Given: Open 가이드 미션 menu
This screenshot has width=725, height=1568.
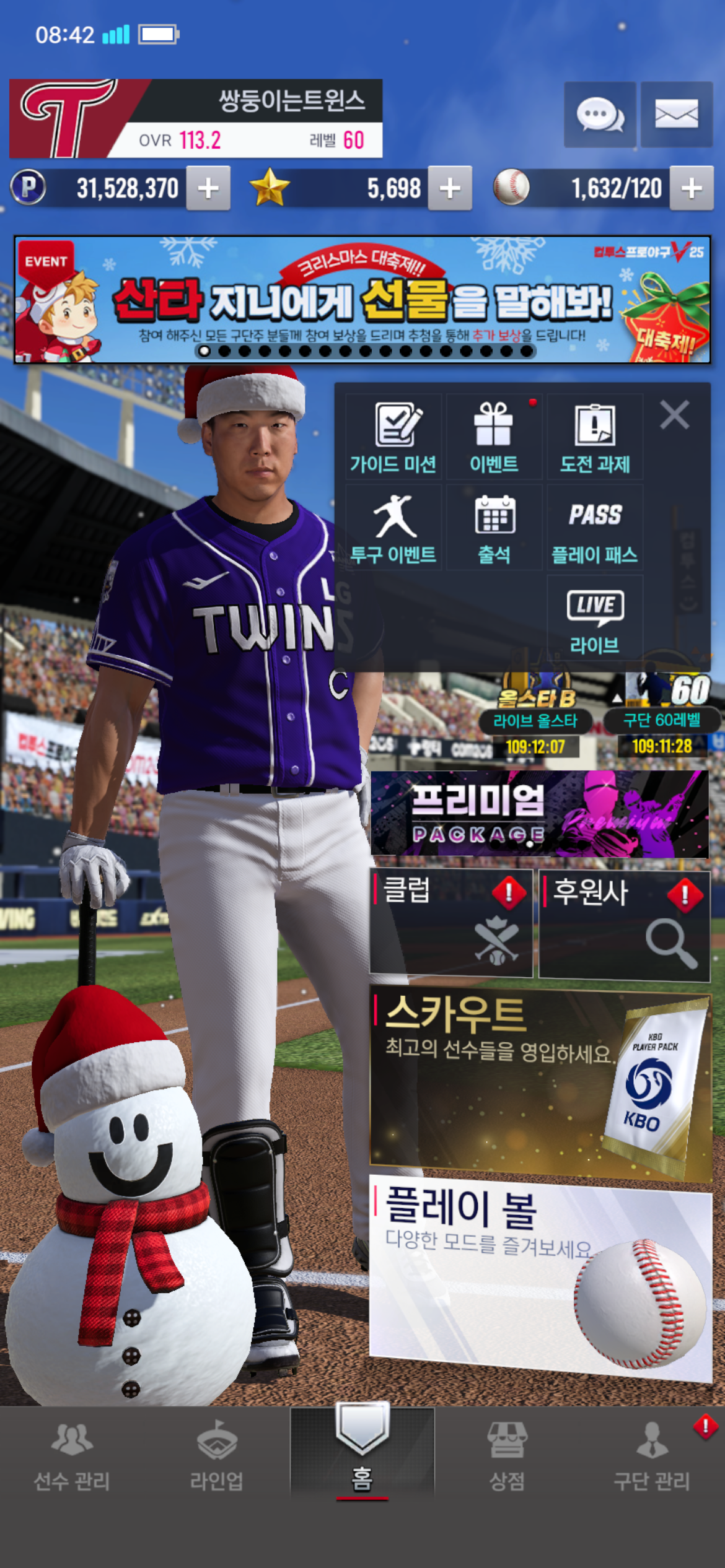Looking at the screenshot, I should pyautogui.click(x=393, y=437).
